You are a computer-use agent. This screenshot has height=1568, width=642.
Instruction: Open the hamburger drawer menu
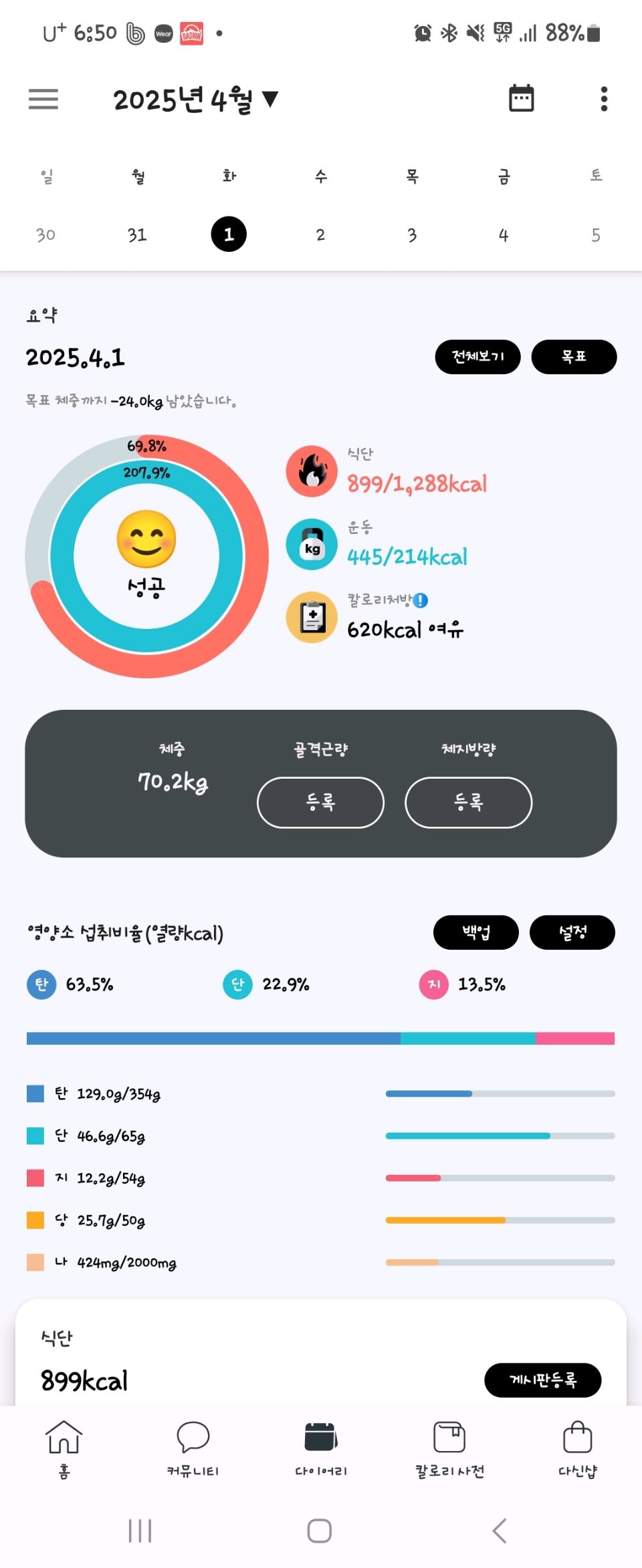click(x=43, y=99)
